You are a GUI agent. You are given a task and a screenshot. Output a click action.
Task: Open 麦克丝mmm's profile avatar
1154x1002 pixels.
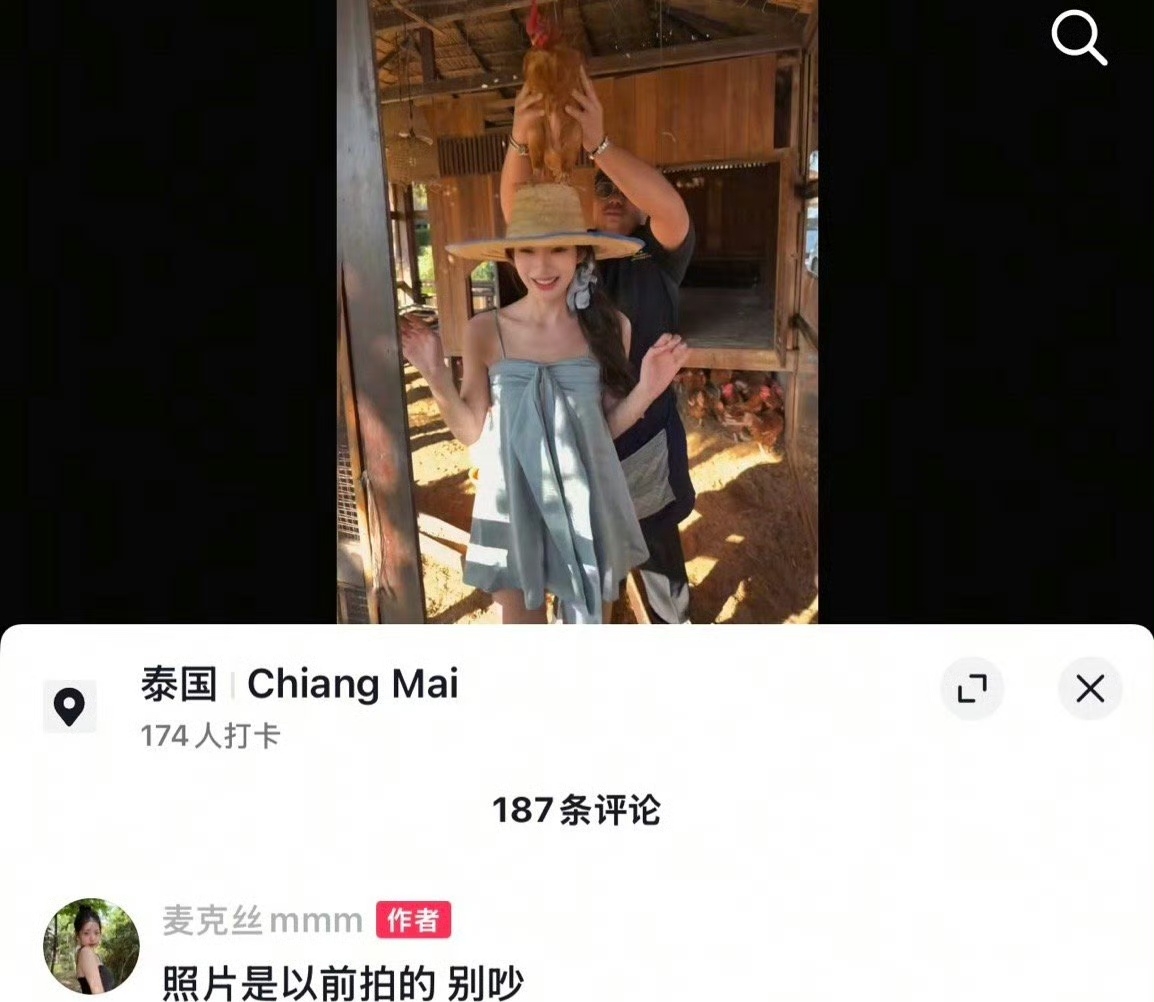91,945
